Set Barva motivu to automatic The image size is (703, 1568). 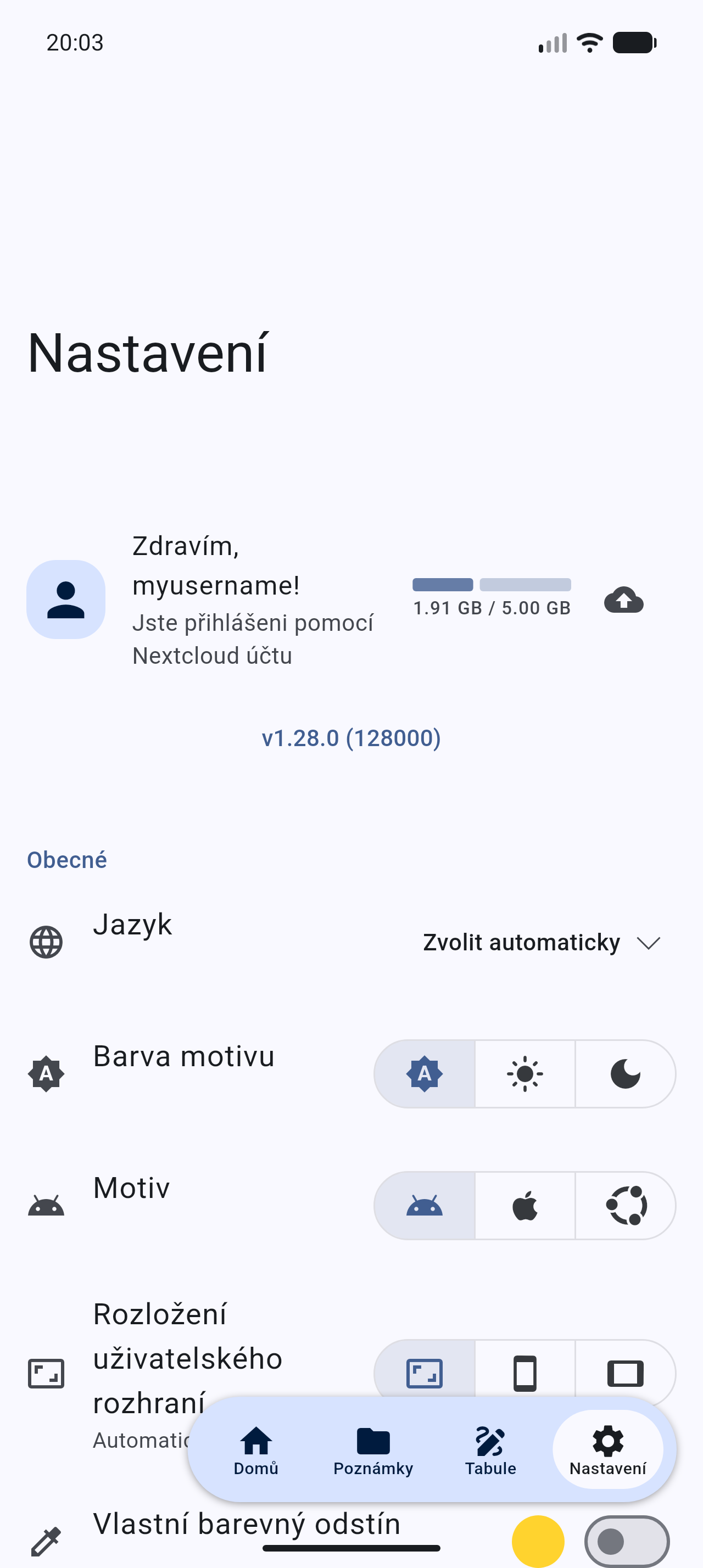tap(424, 1074)
